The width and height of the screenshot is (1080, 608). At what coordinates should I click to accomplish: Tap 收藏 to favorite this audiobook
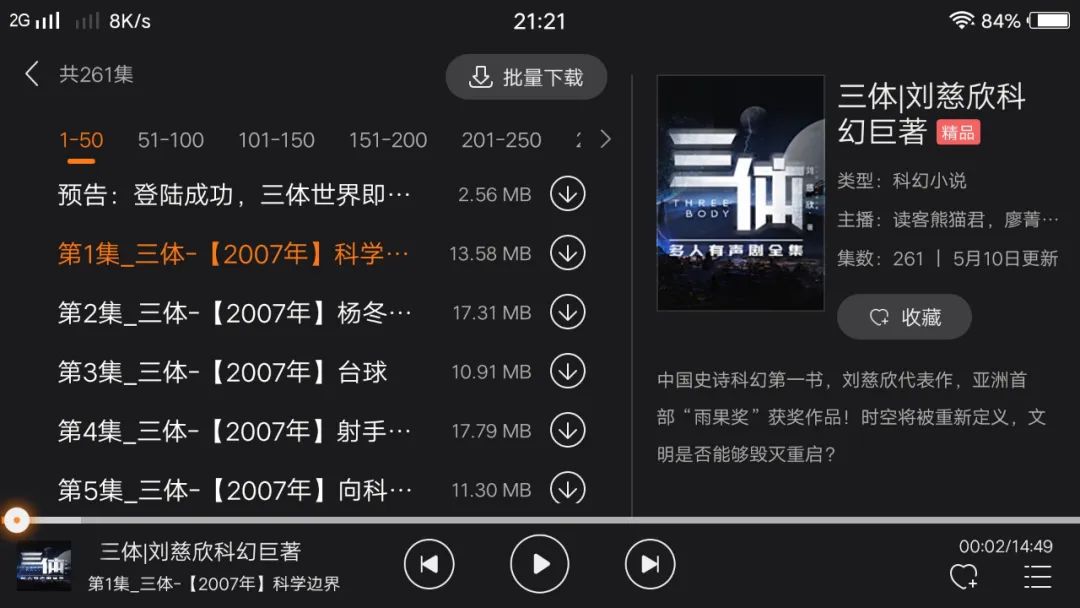pyautogui.click(x=904, y=317)
